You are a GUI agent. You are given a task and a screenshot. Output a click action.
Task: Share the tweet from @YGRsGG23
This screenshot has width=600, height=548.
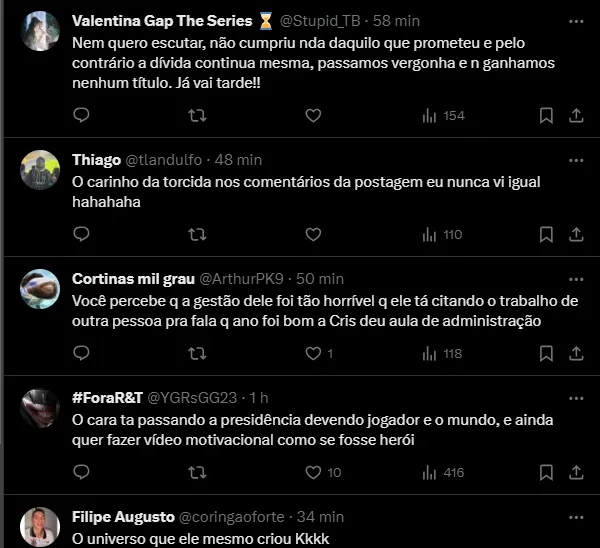576,472
